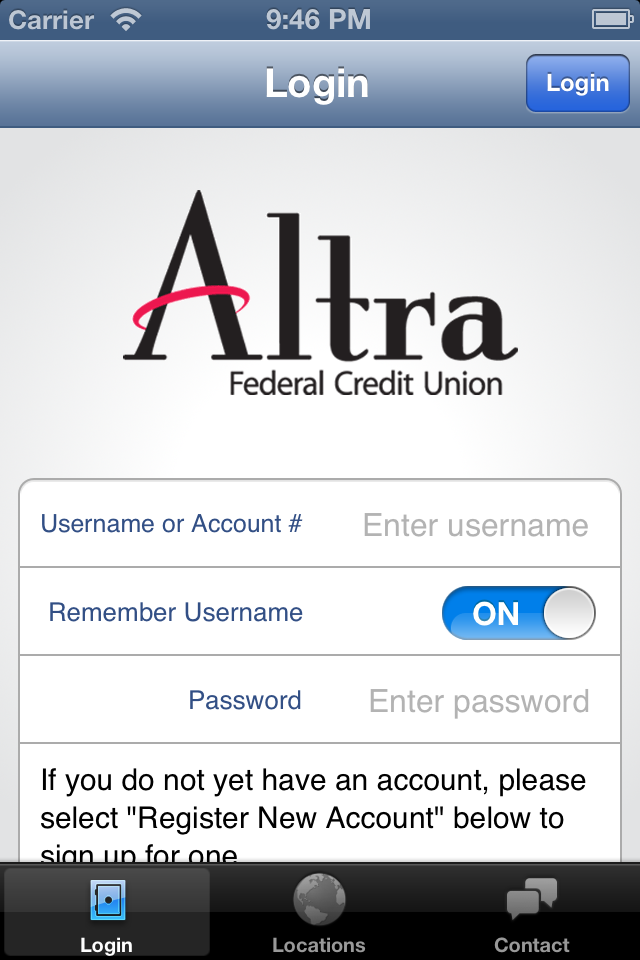
Task: Select the Enter password field
Action: (x=479, y=701)
